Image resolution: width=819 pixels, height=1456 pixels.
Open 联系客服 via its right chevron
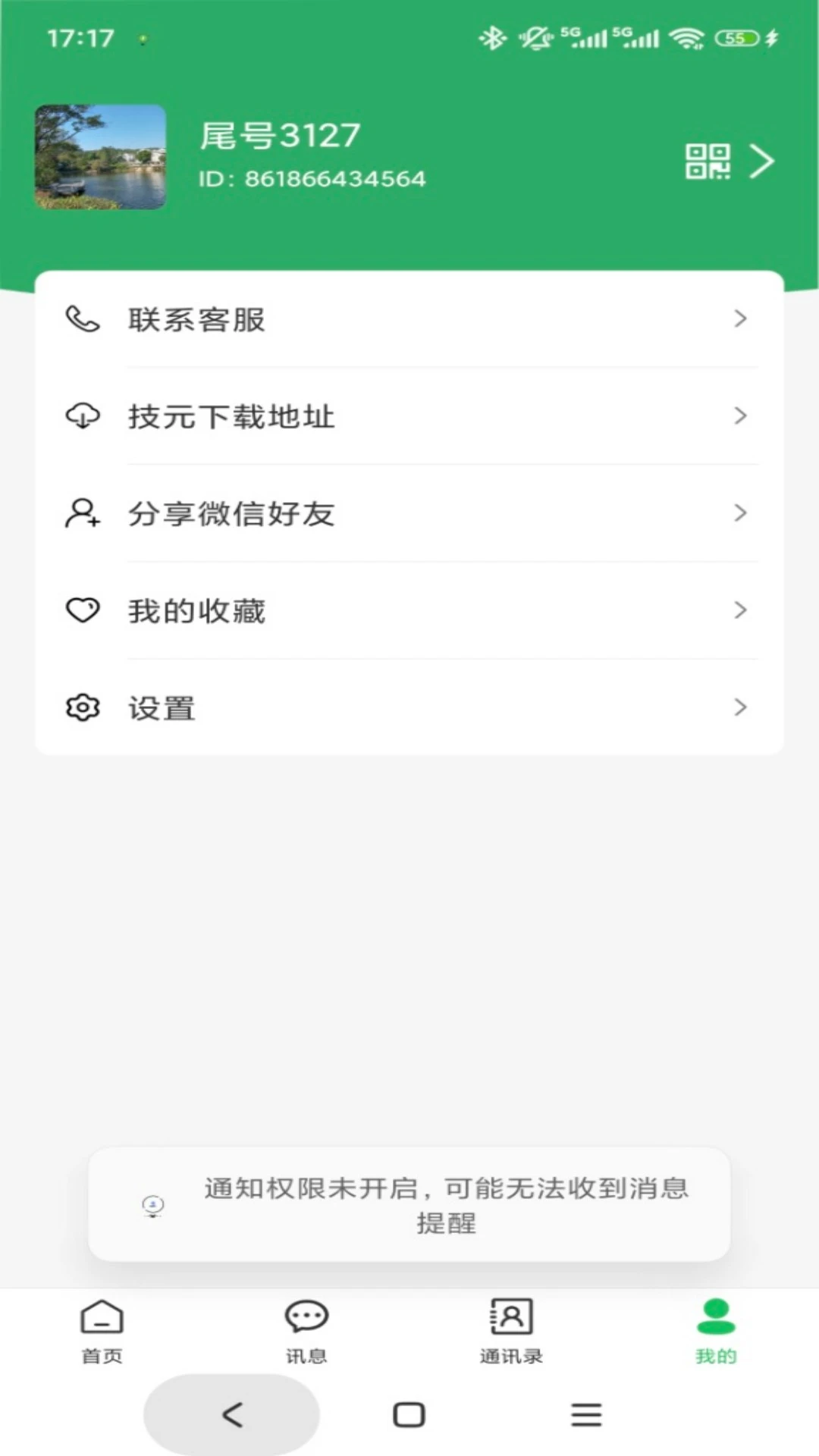click(x=741, y=319)
